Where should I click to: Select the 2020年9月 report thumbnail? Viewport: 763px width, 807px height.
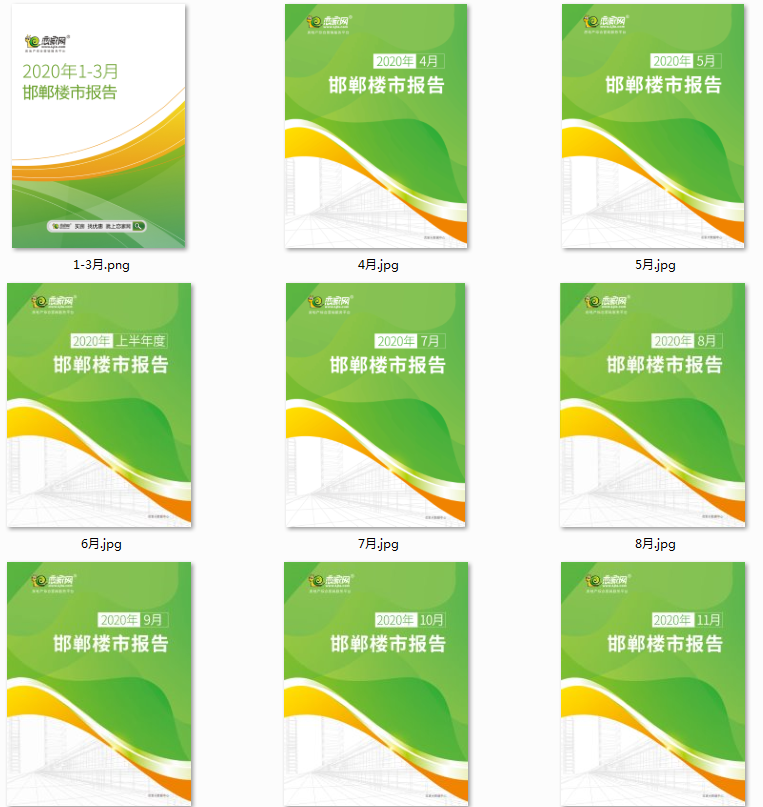(x=99, y=683)
